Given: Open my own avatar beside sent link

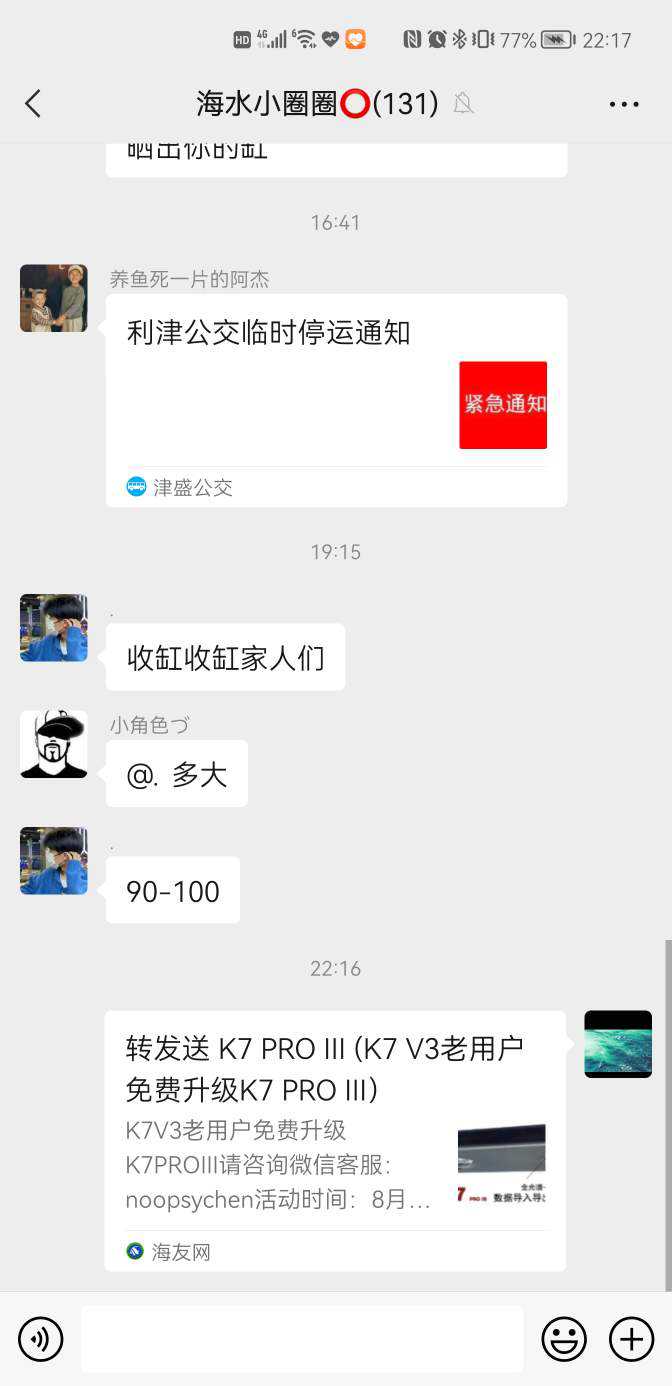Looking at the screenshot, I should (x=618, y=1044).
